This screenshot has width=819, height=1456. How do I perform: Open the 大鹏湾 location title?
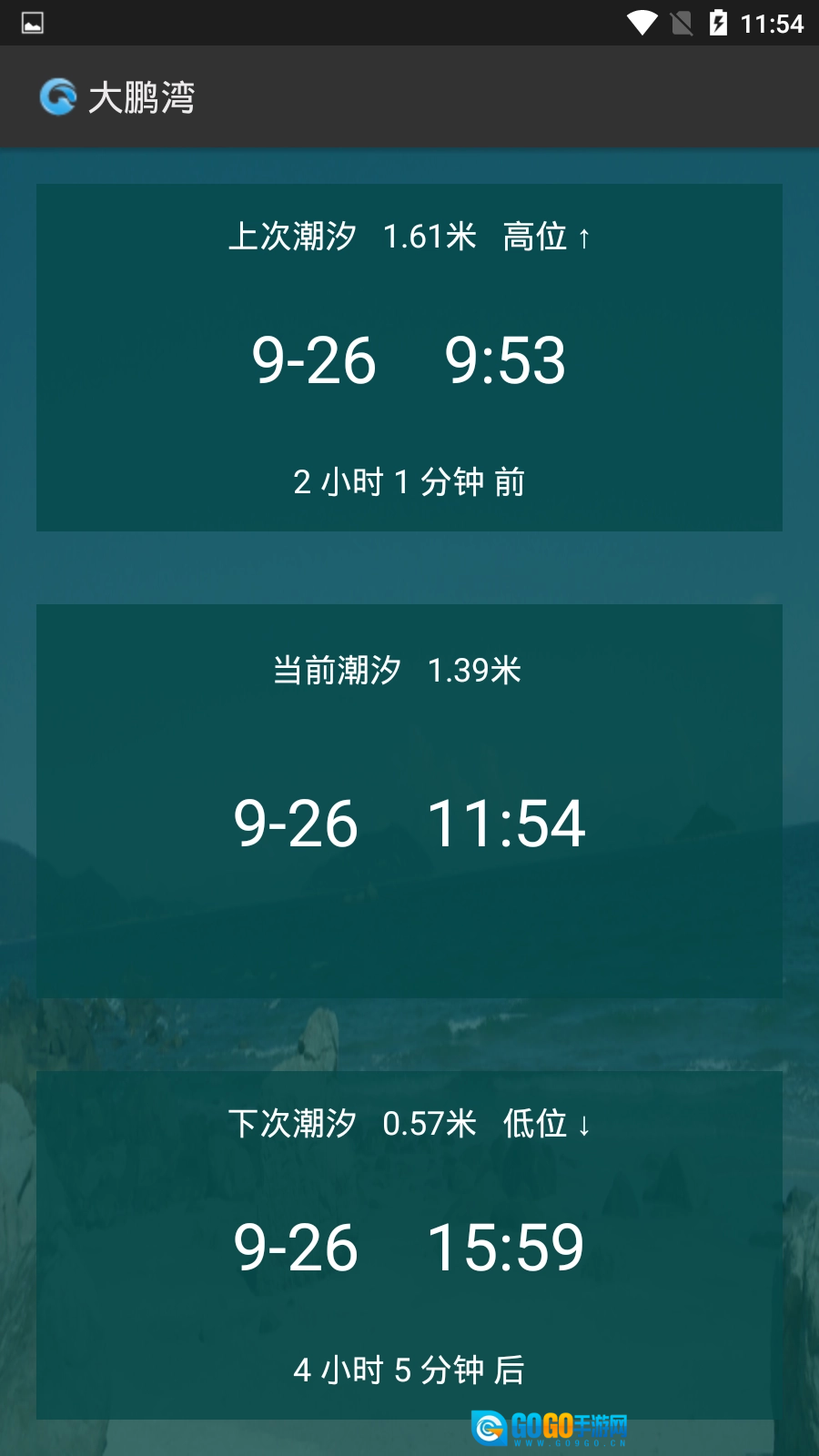coord(141,97)
